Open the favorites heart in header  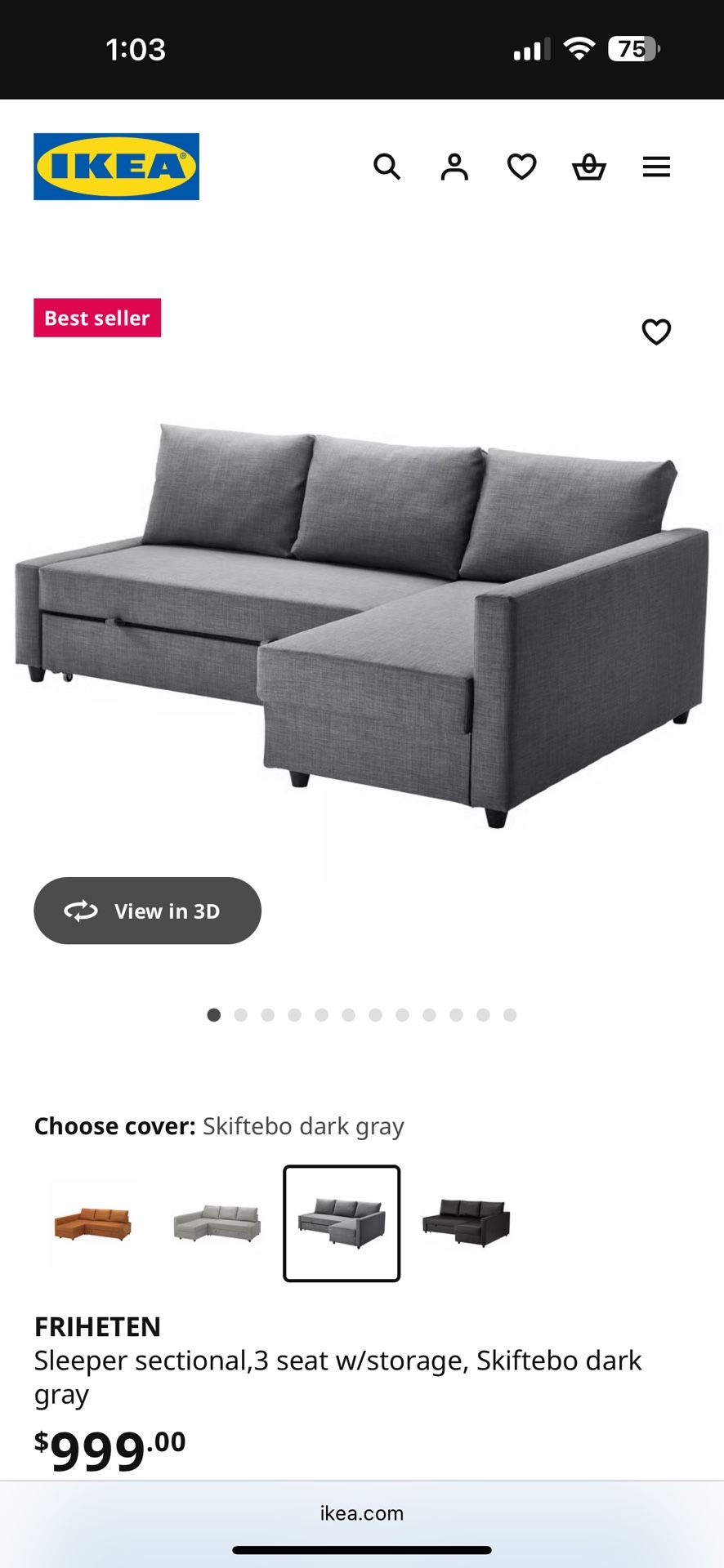[521, 167]
